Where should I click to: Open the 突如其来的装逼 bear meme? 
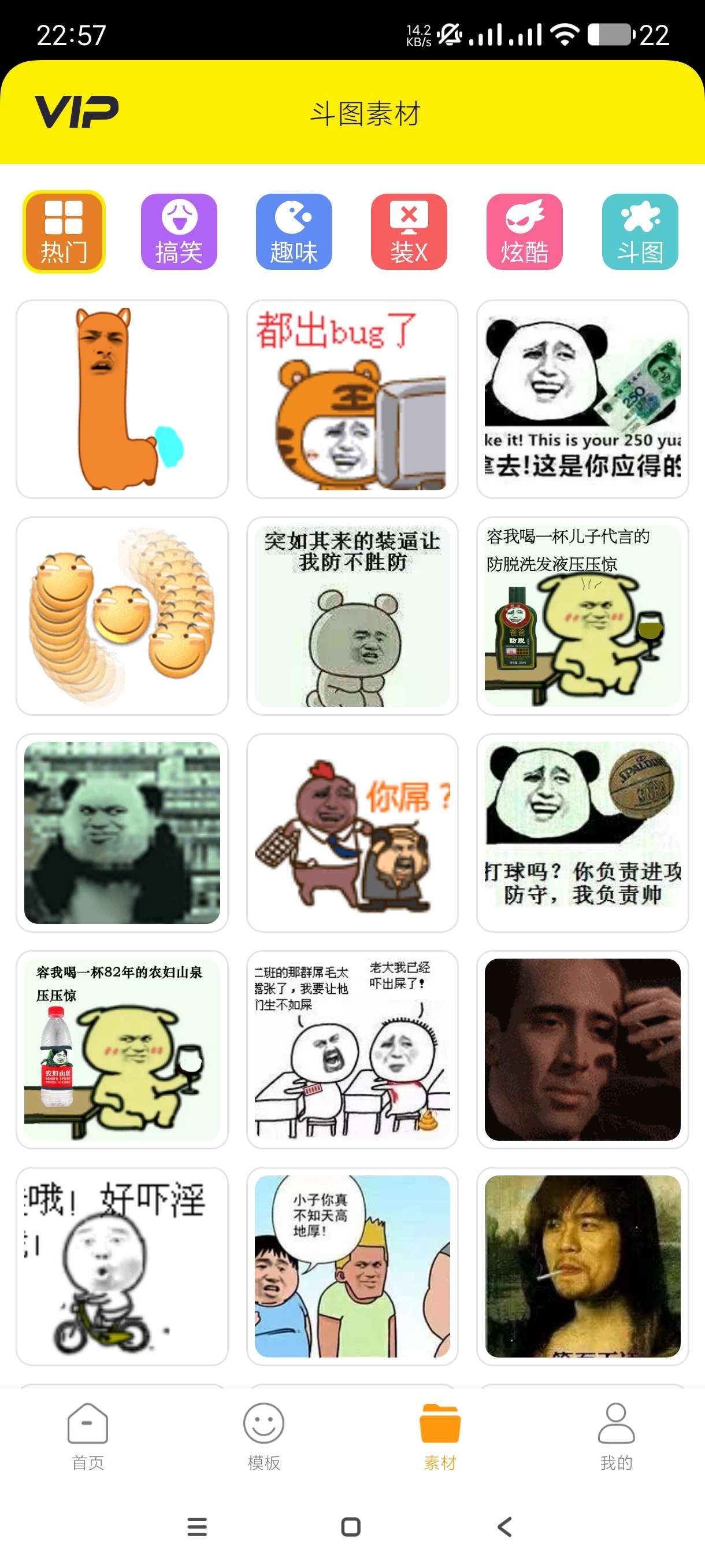coord(352,616)
